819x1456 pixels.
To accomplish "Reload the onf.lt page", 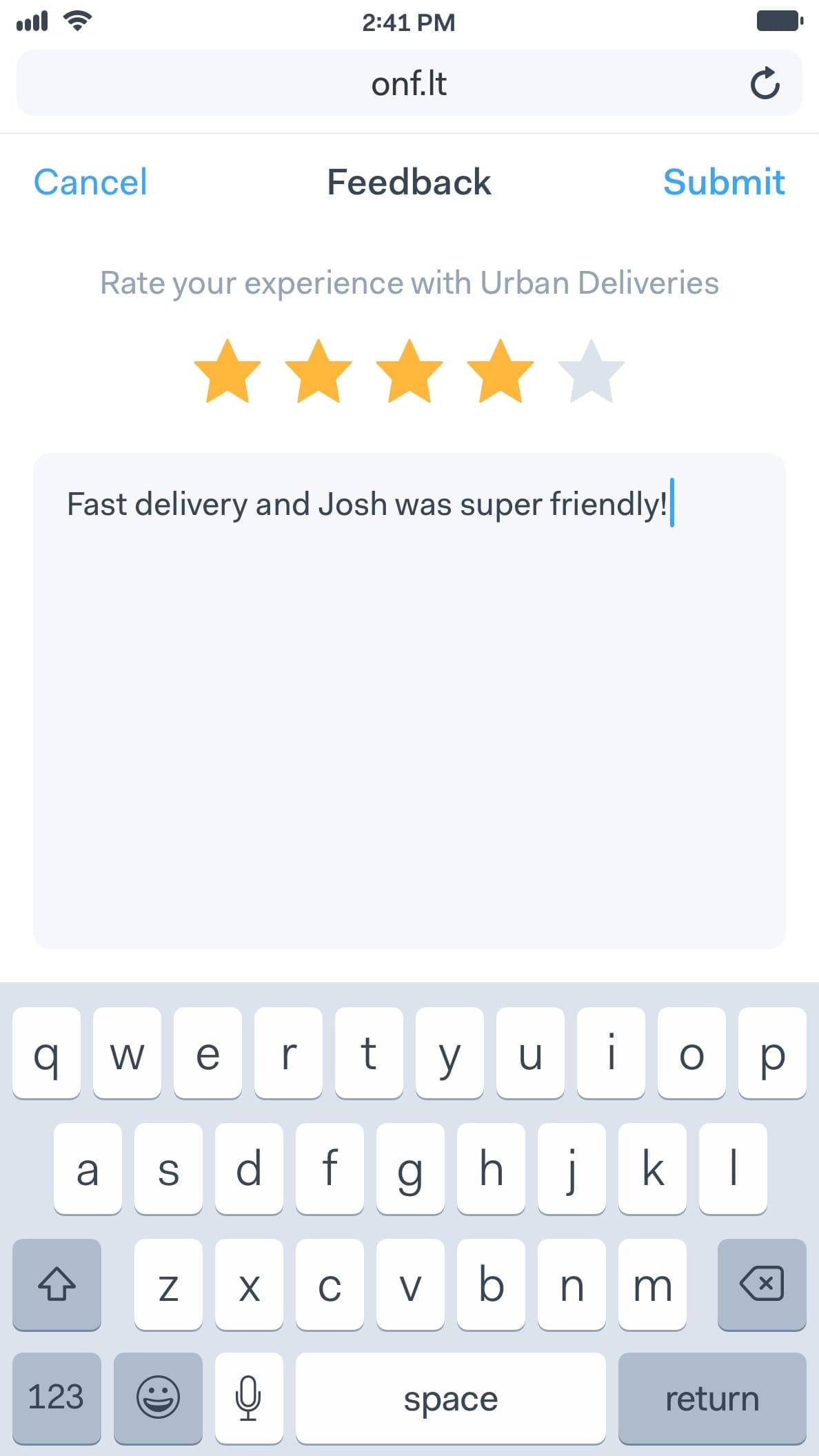I will (765, 84).
